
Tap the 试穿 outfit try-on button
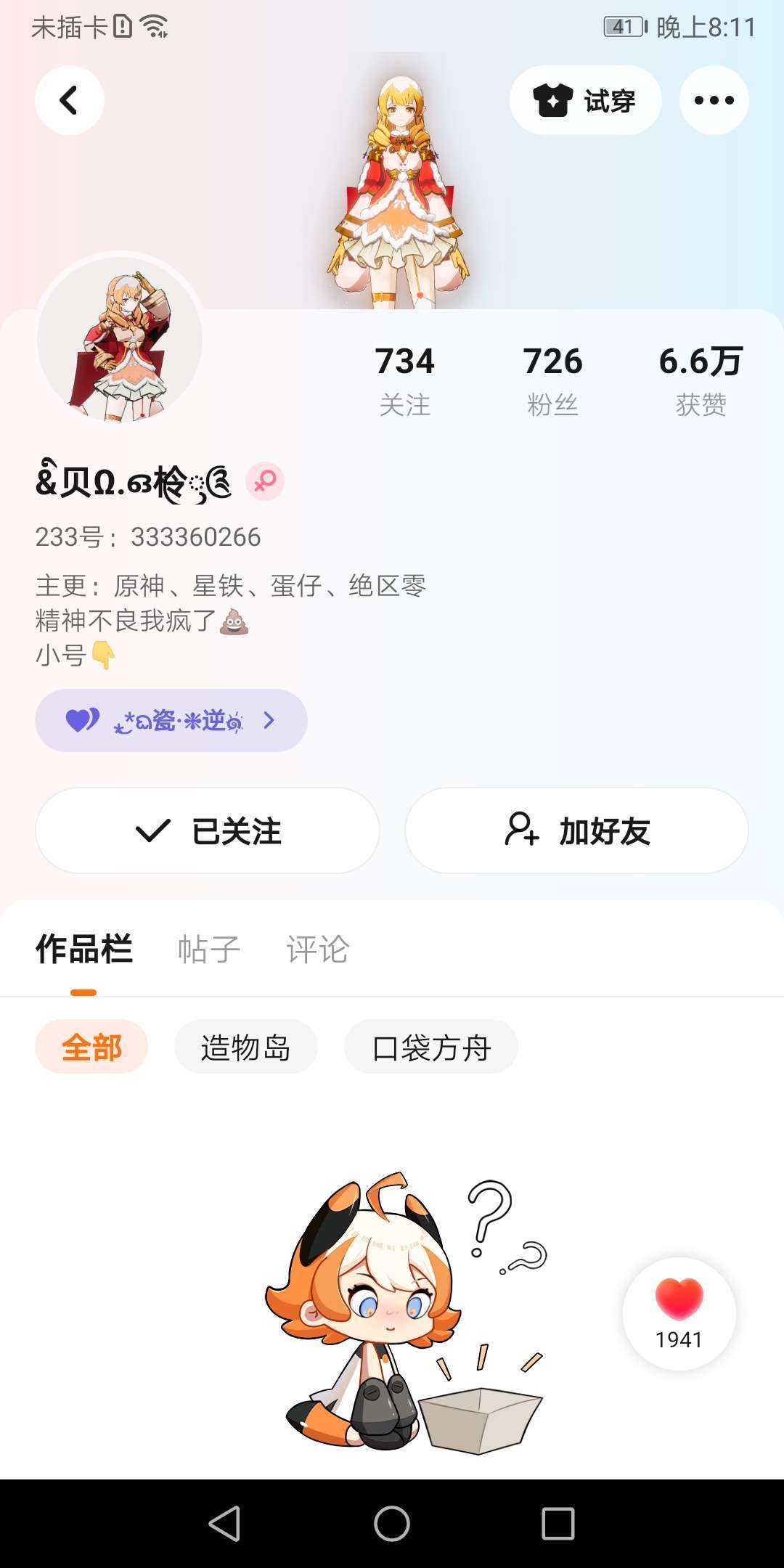tap(585, 100)
